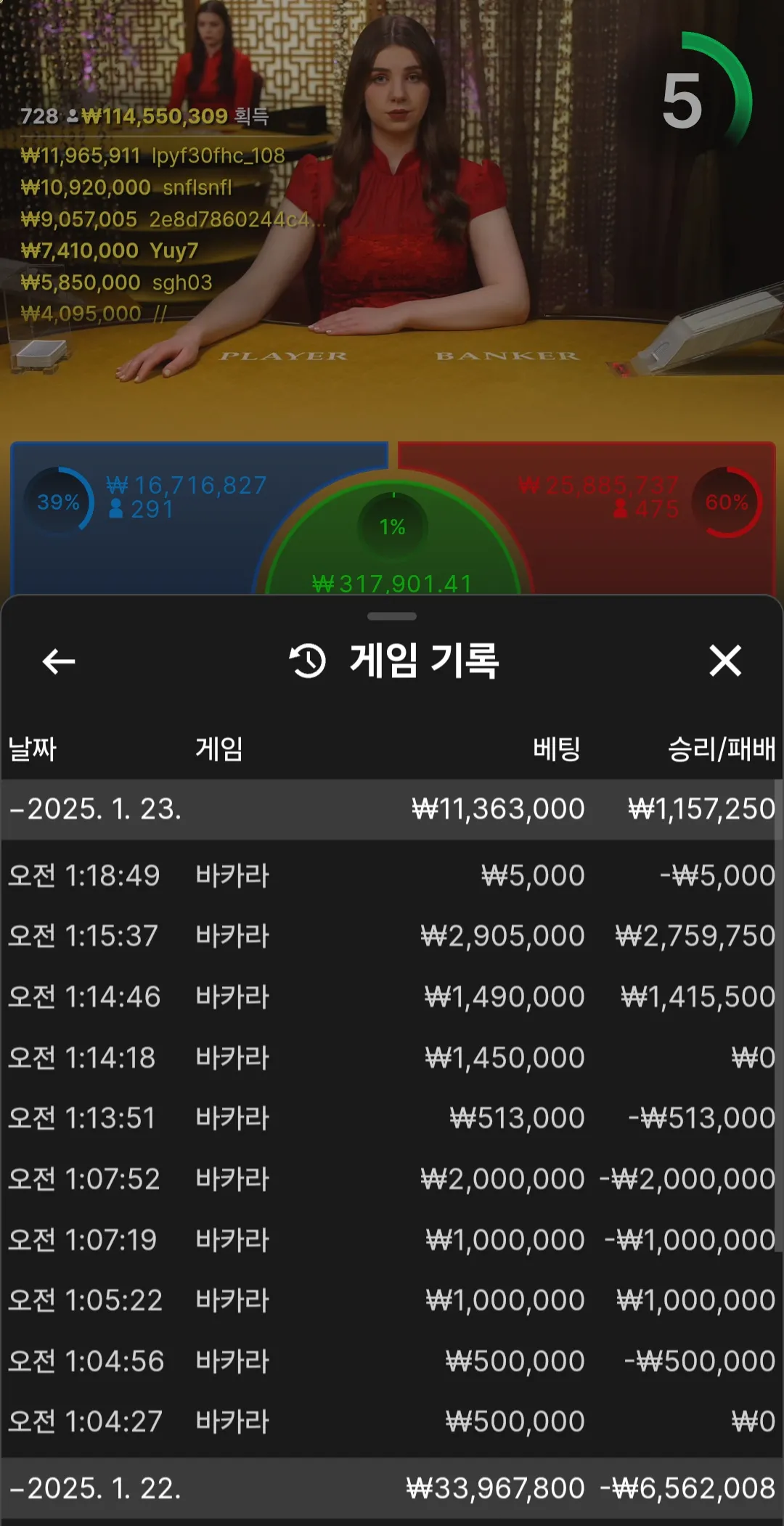Go back from the 게임 기록 panel
The height and width of the screenshot is (1526, 784).
point(59,661)
